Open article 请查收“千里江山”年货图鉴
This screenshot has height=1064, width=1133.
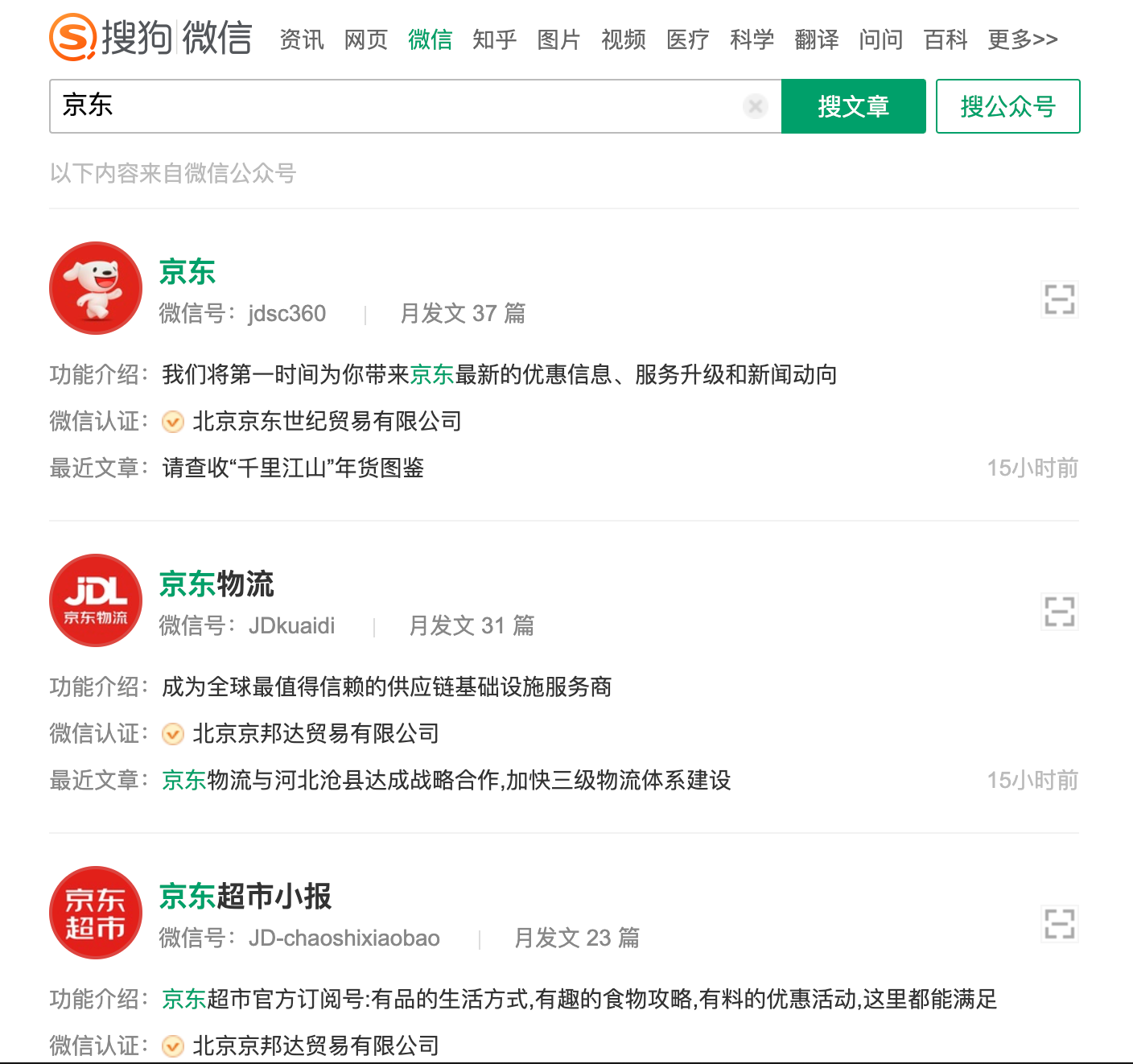293,468
